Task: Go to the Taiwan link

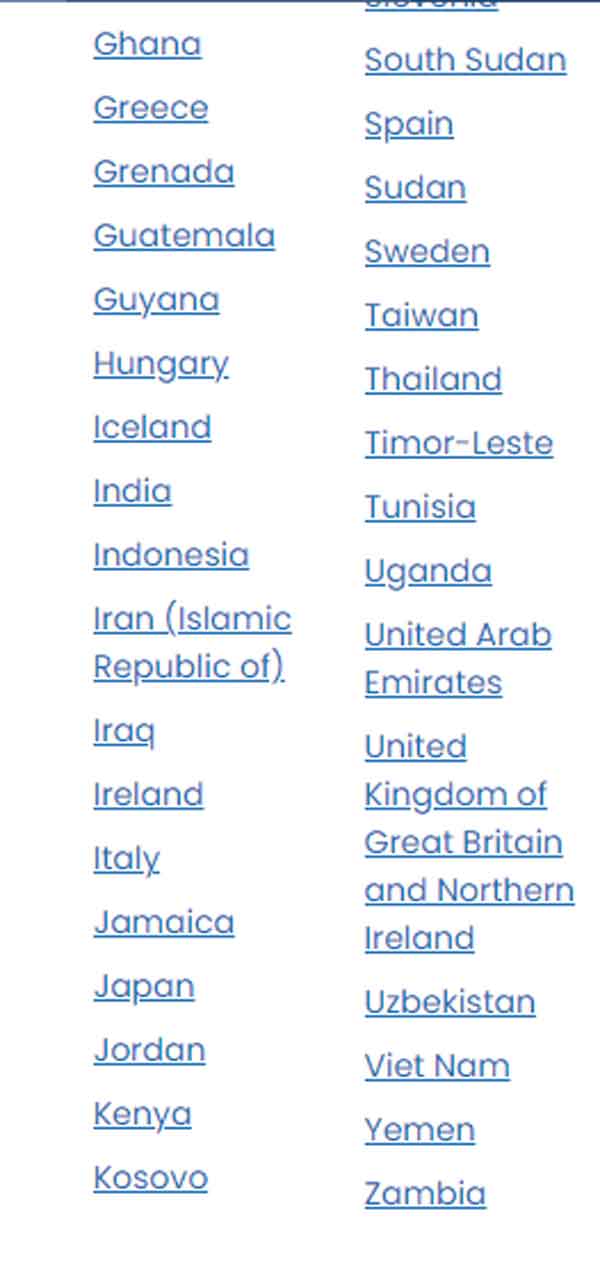Action: click(421, 316)
